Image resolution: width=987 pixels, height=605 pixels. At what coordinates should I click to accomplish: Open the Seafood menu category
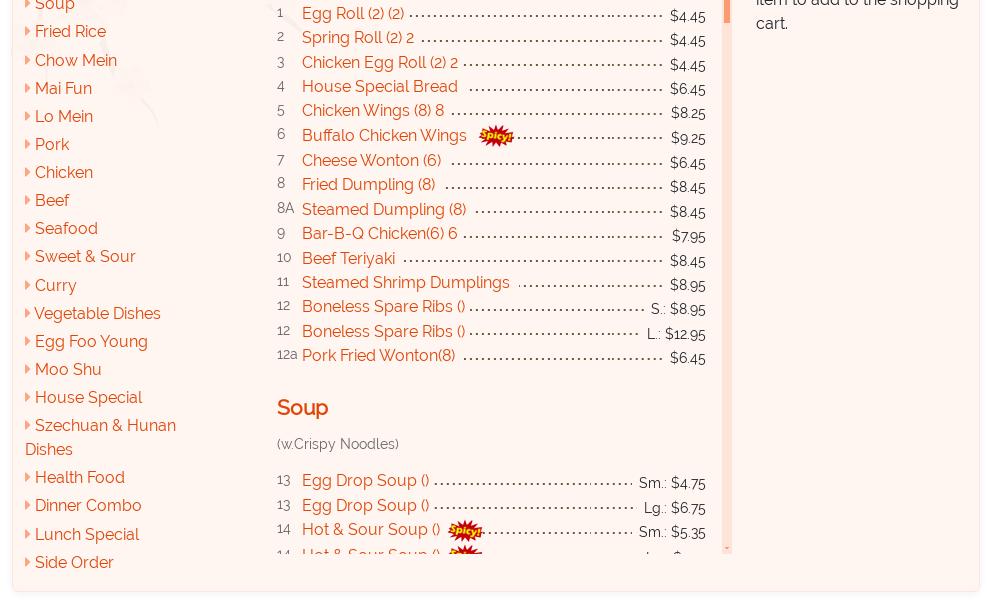click(x=66, y=228)
